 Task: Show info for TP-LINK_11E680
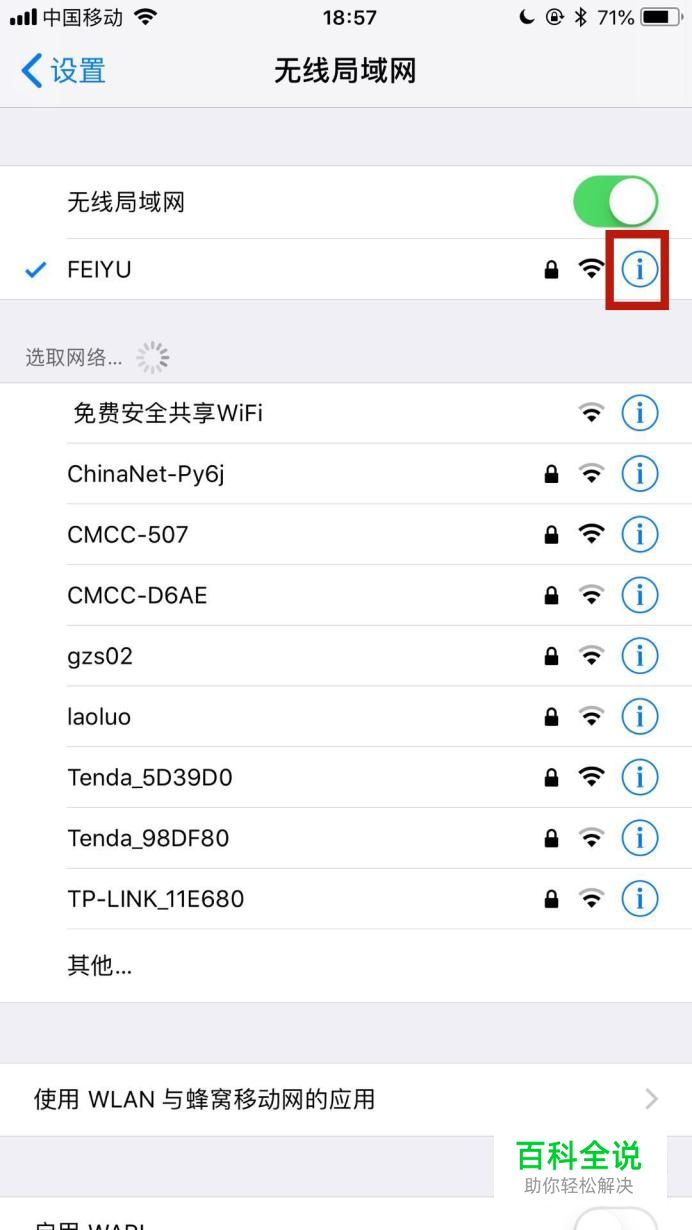click(640, 898)
